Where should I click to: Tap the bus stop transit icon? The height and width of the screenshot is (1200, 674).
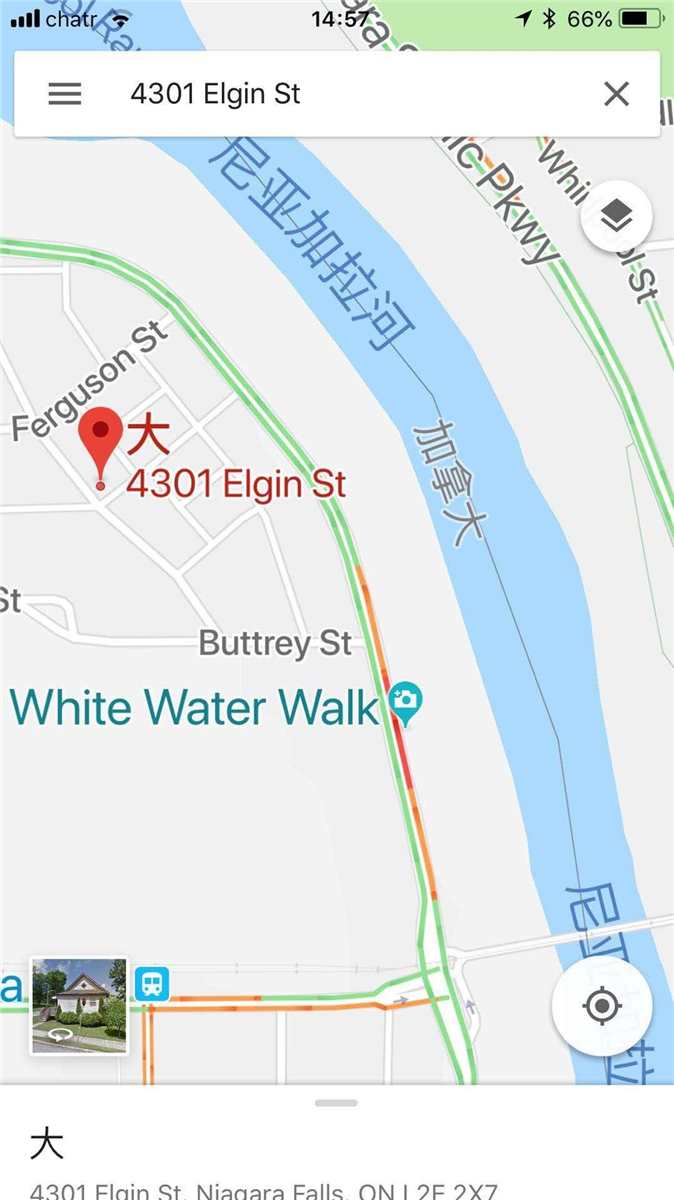152,985
